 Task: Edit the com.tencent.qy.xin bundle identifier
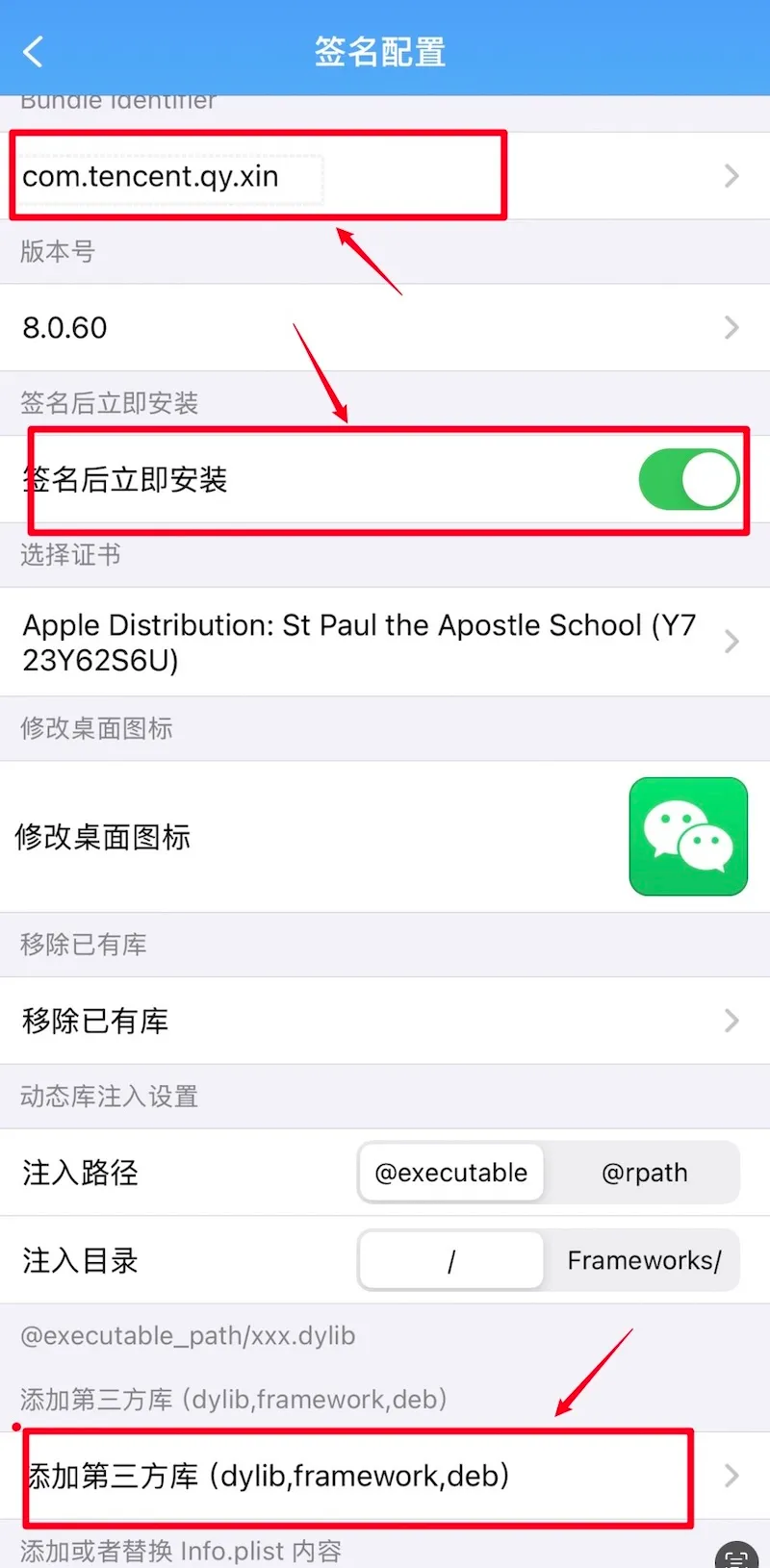(x=385, y=176)
